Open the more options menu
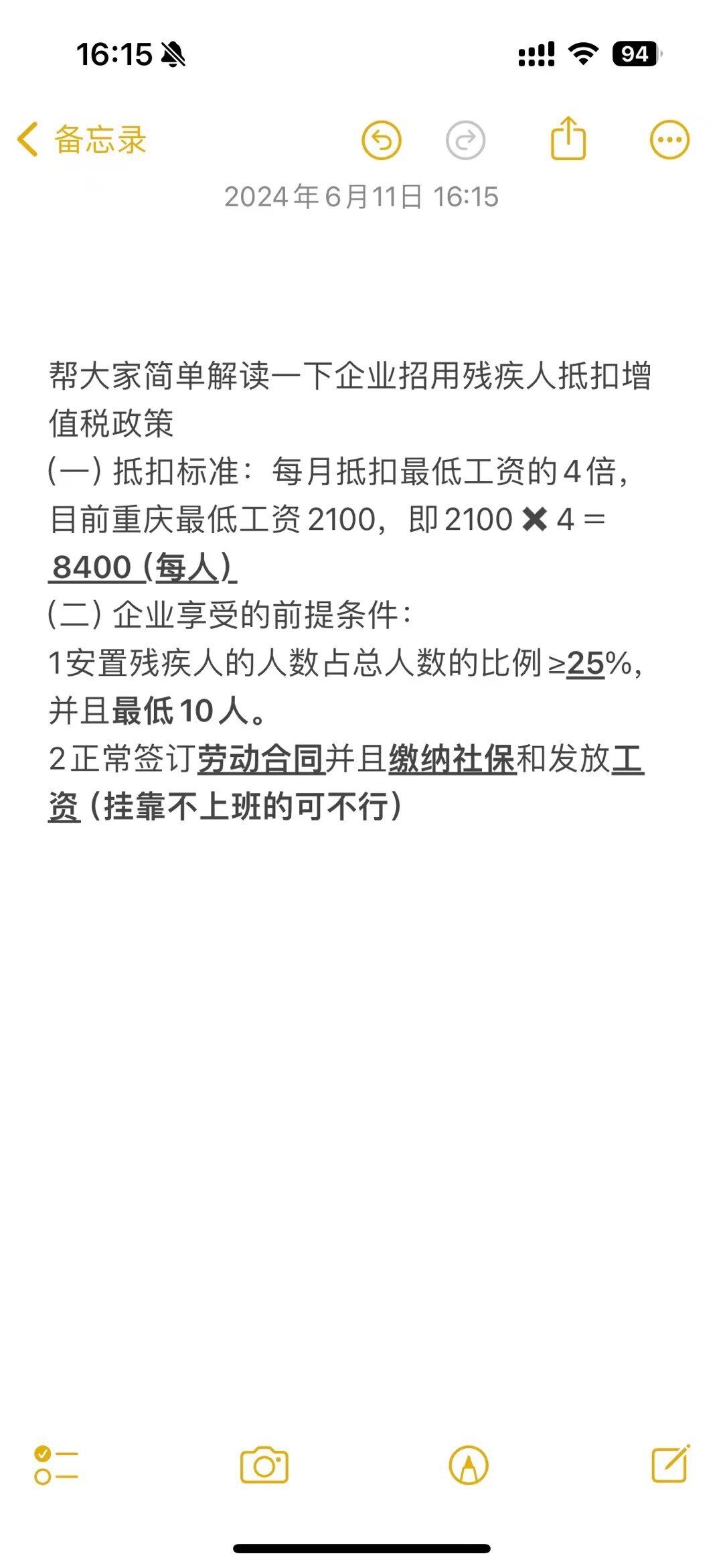723x1568 pixels. (669, 141)
